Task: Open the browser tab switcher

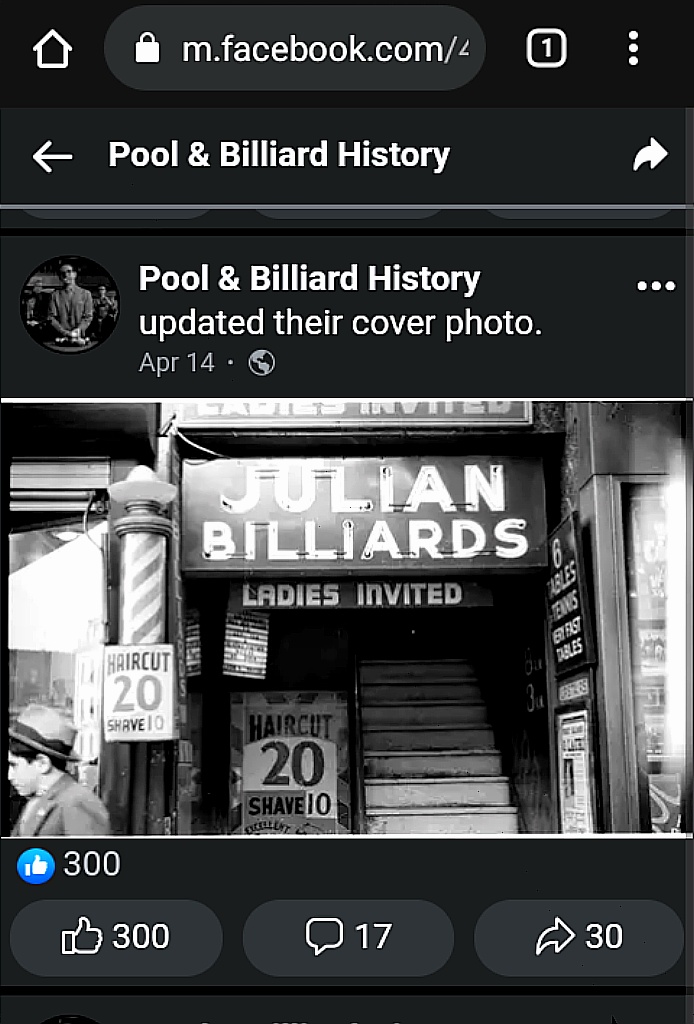Action: (x=546, y=48)
